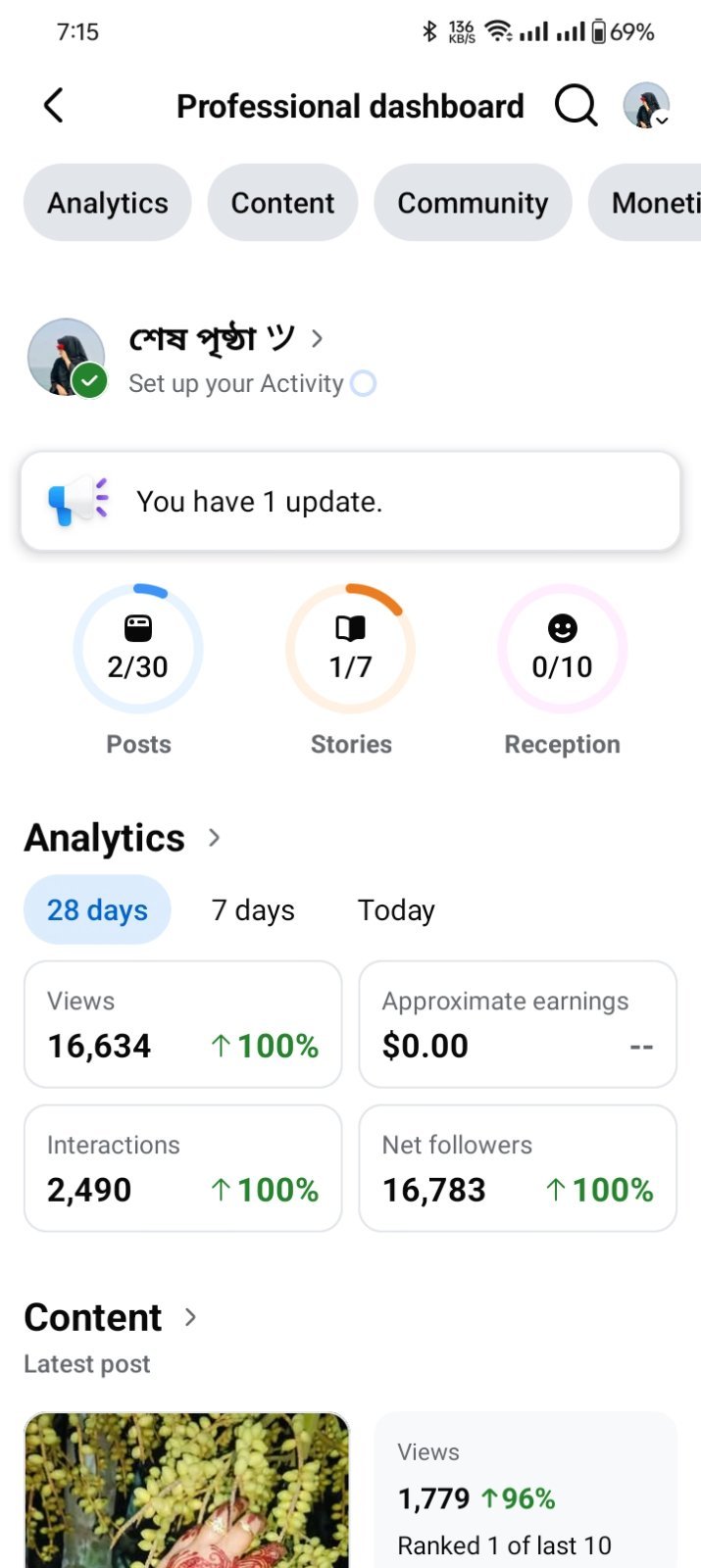Open the Posts 2/30 progress
The image size is (701, 1568).
138,671
